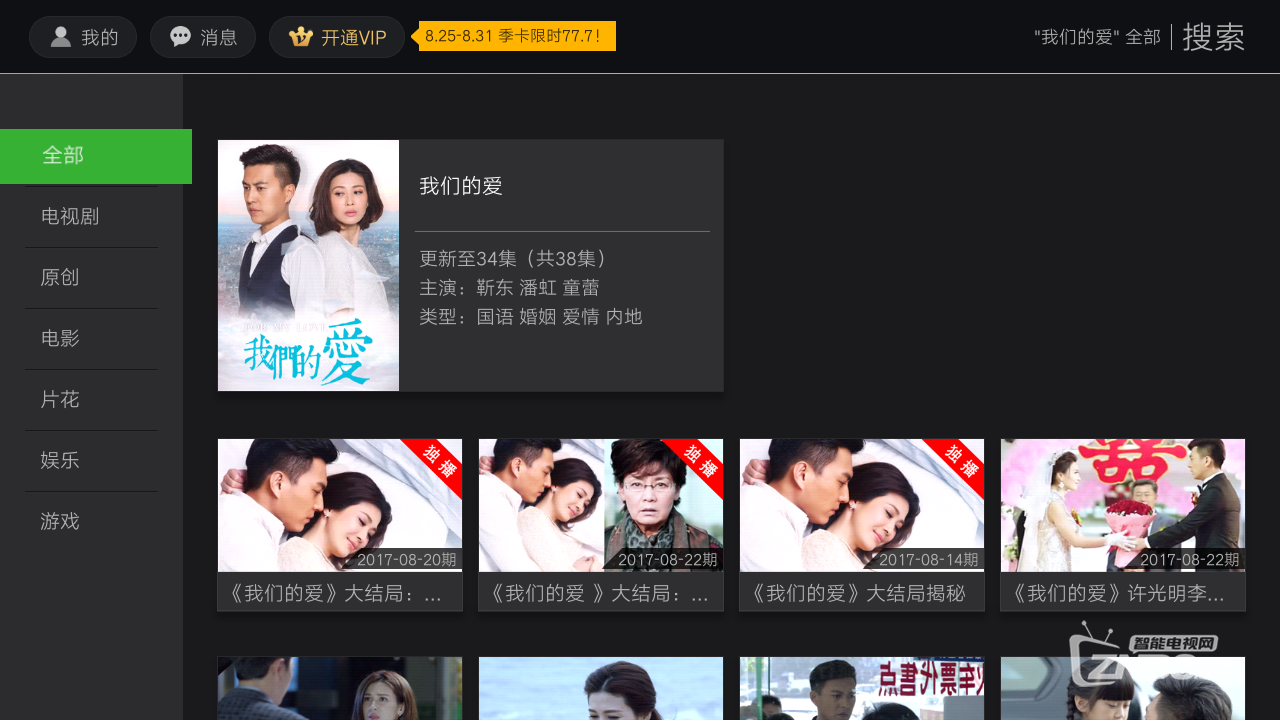The height and width of the screenshot is (720, 1280).
Task: Open the 我的 profile button
Action: [x=83, y=37]
